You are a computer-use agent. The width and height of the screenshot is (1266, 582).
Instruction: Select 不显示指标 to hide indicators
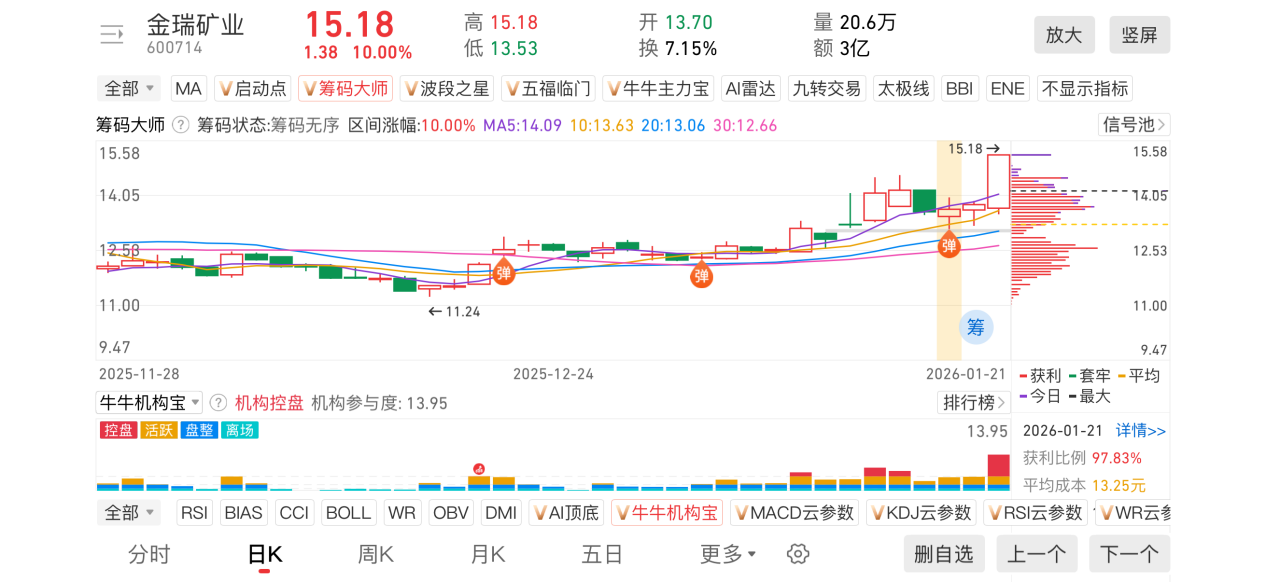(1085, 89)
